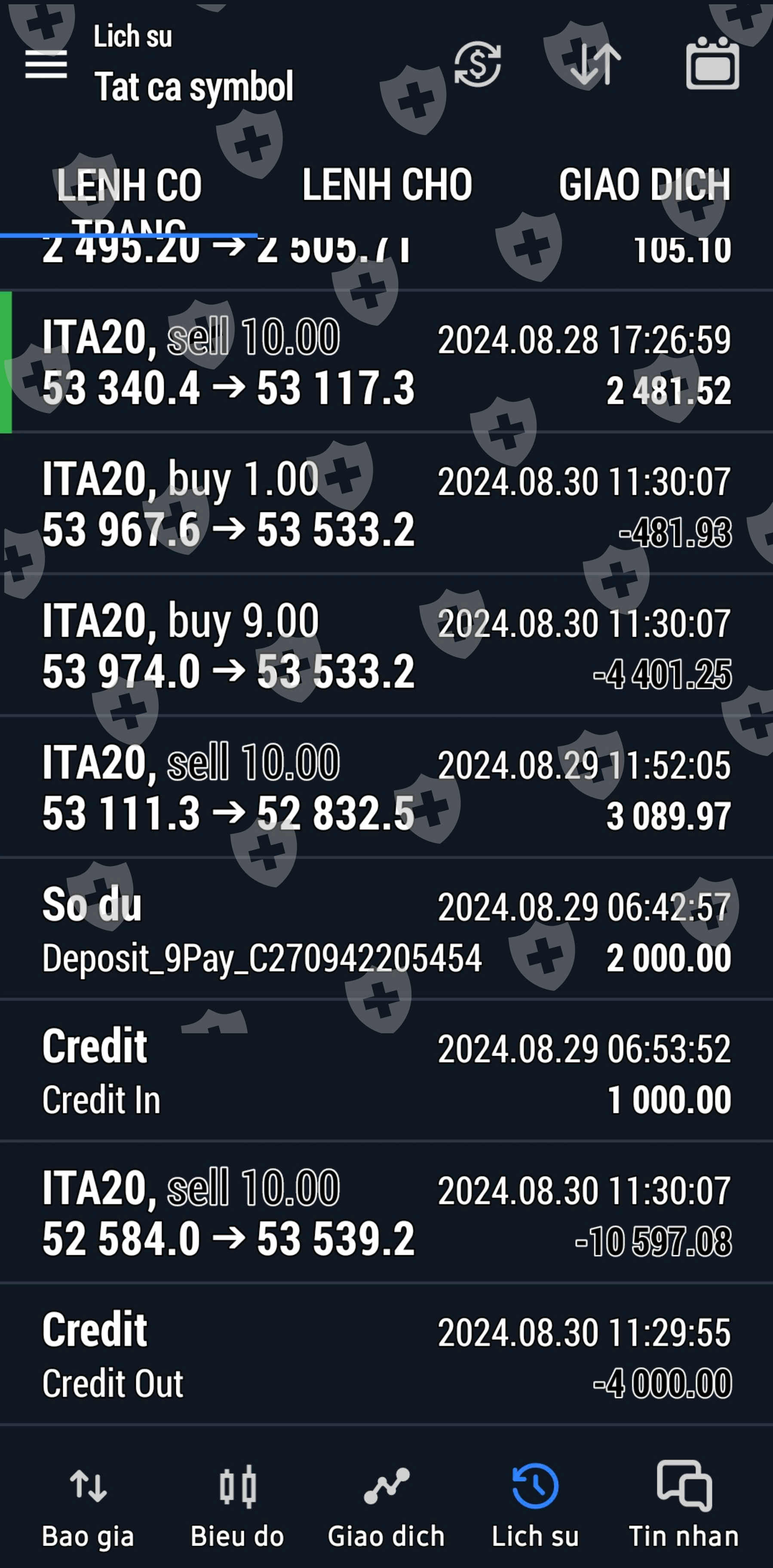The width and height of the screenshot is (773, 1568).
Task: Switch to the GIAO DICH top tab
Action: pyautogui.click(x=644, y=185)
